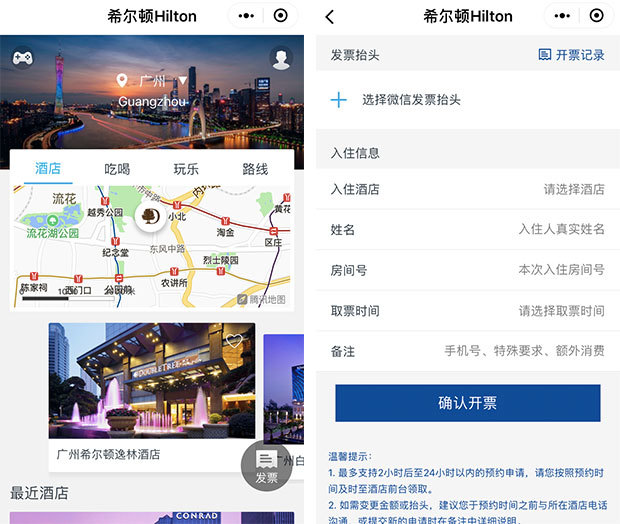Viewport: 620px width, 524px height.
Task: Select the 酒店 tab
Action: click(x=48, y=169)
